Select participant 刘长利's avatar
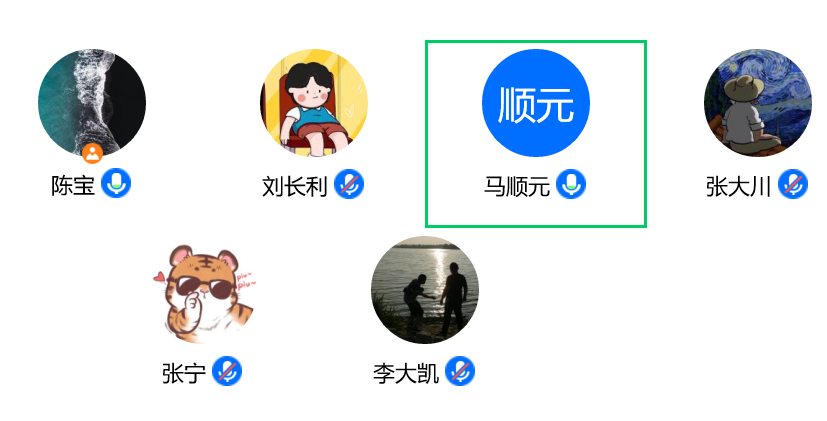Screen dimensions: 827x421 314,102
